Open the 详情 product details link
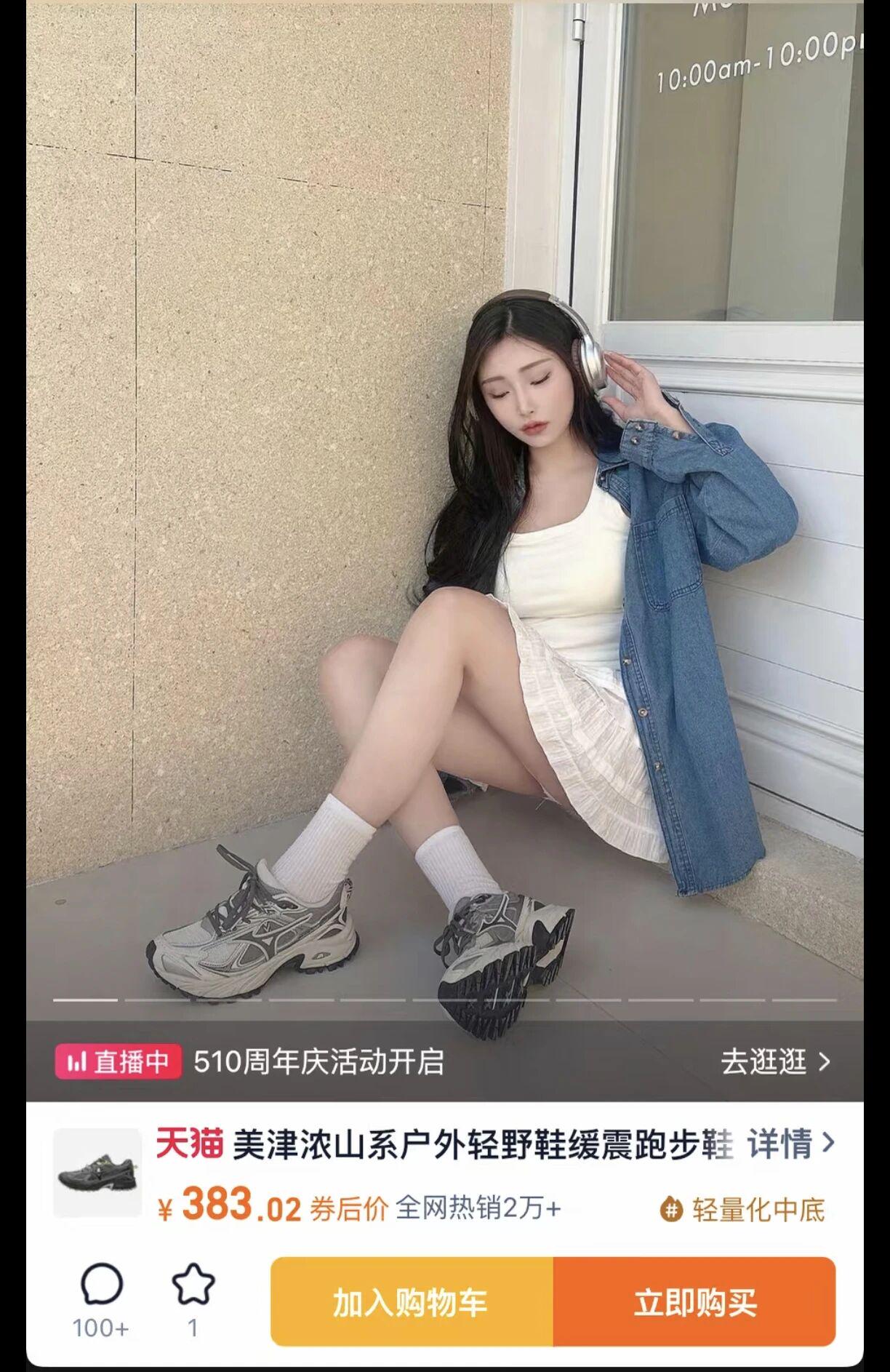890x1372 pixels. click(790, 1144)
